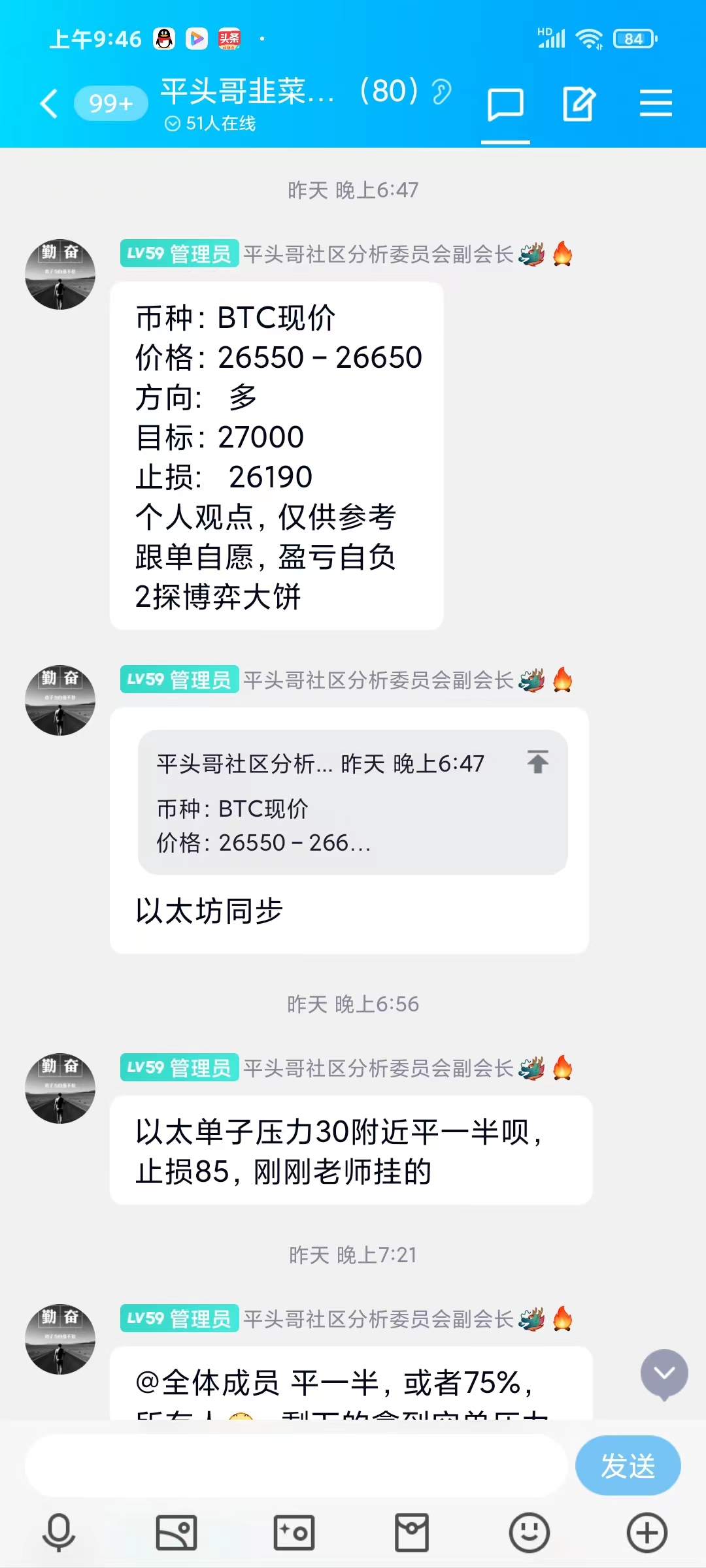Start voice input with microphone icon
This screenshot has width=706, height=1568.
click(59, 1532)
